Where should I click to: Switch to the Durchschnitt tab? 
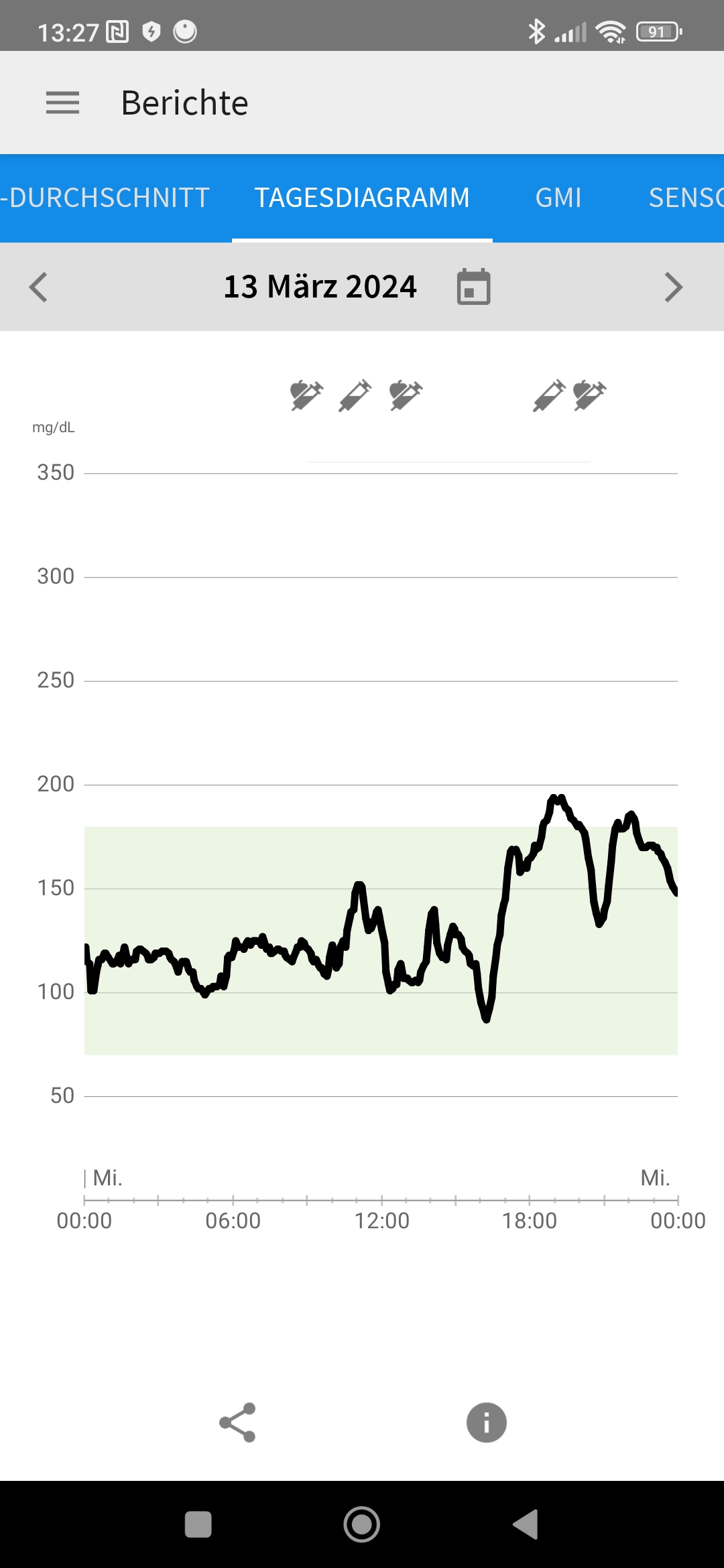(105, 198)
